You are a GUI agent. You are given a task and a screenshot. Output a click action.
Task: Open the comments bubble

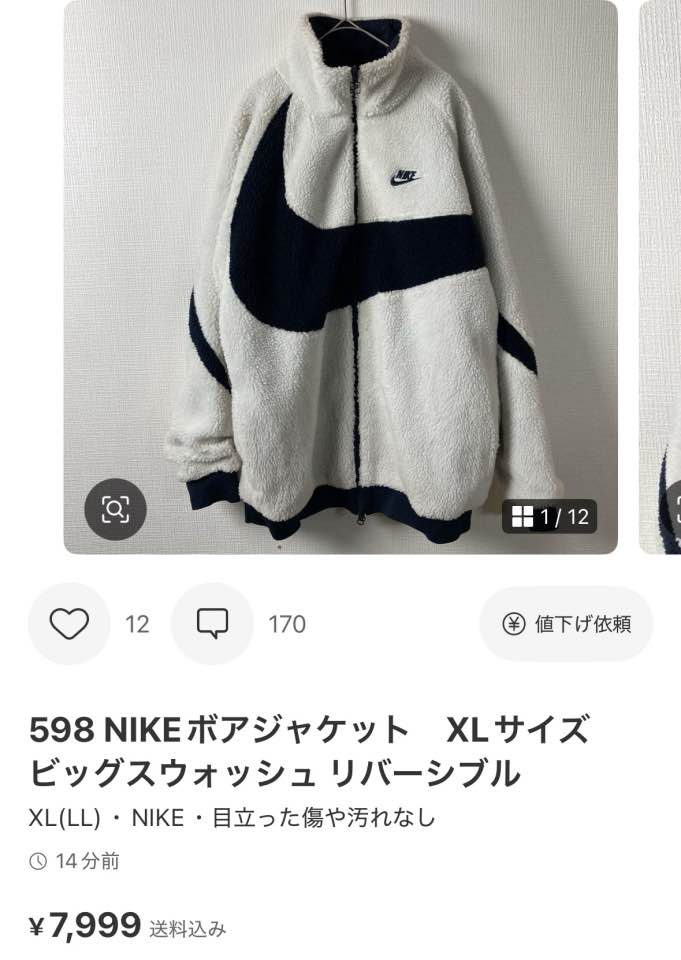point(212,624)
